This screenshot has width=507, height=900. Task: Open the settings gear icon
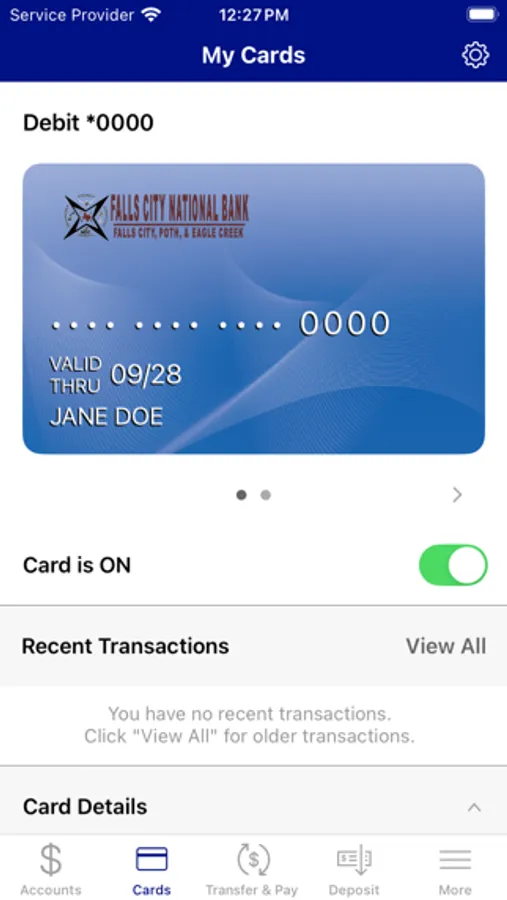pyautogui.click(x=475, y=56)
